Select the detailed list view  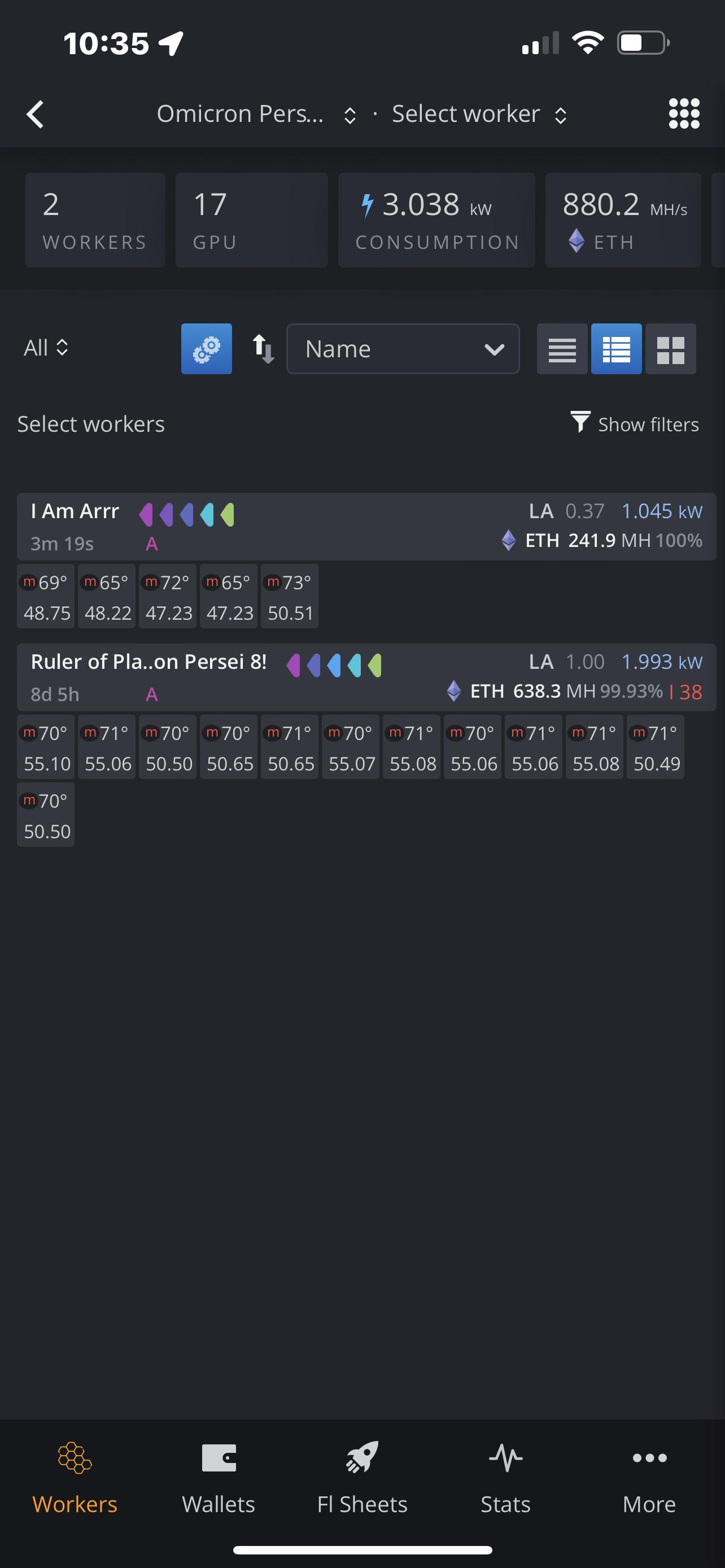tap(616, 349)
